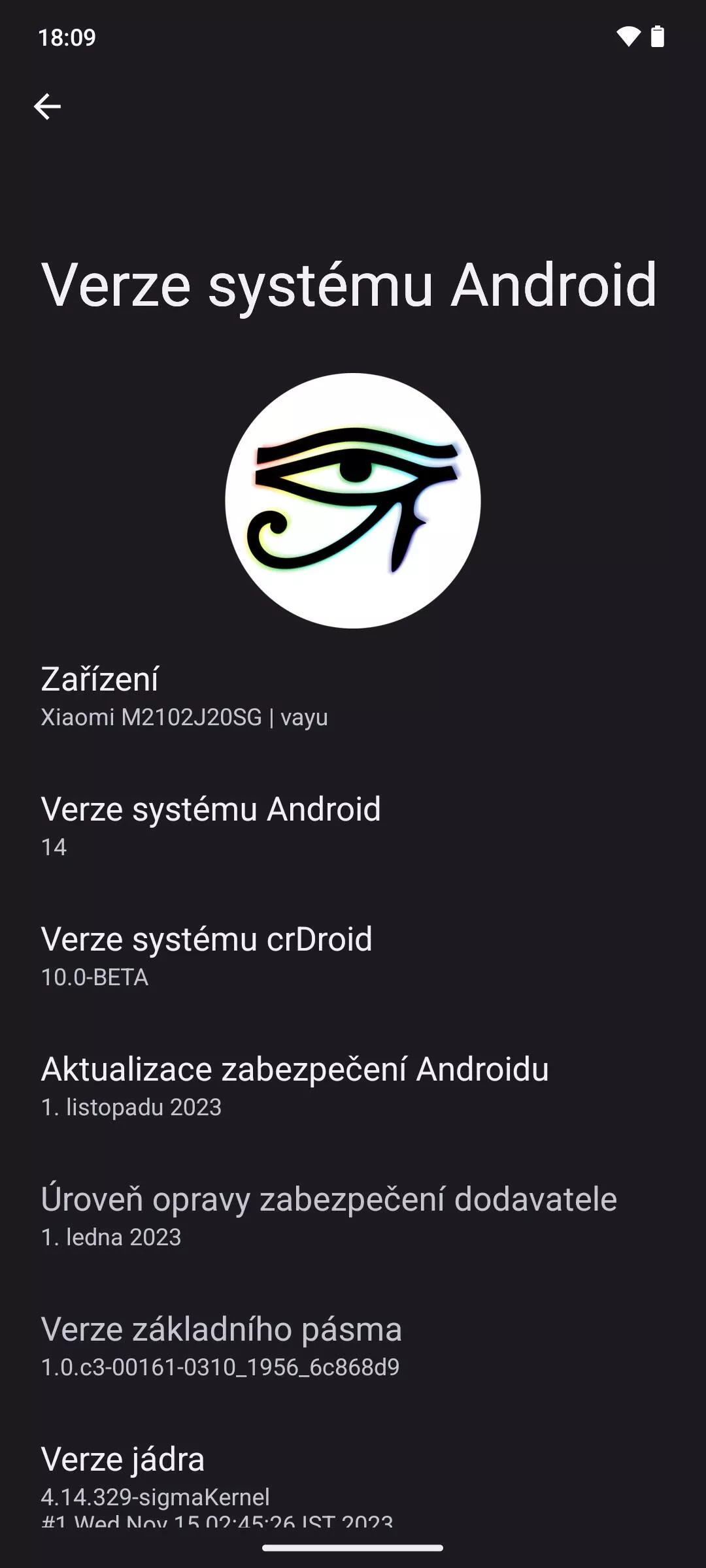706x1568 pixels.
Task: Tap the Verze systému Android 14 row
Action: 353,826
